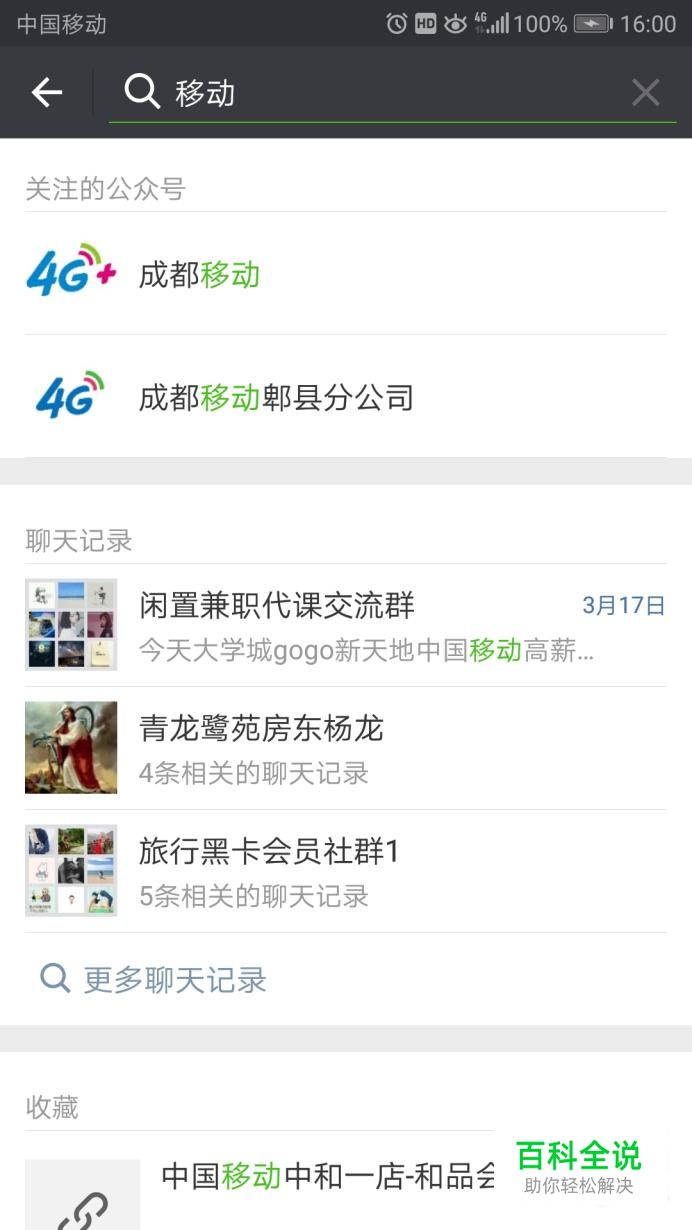Open chat records with 青龙鹭苑房东杨龙
This screenshot has width=692, height=1230.
click(x=346, y=748)
